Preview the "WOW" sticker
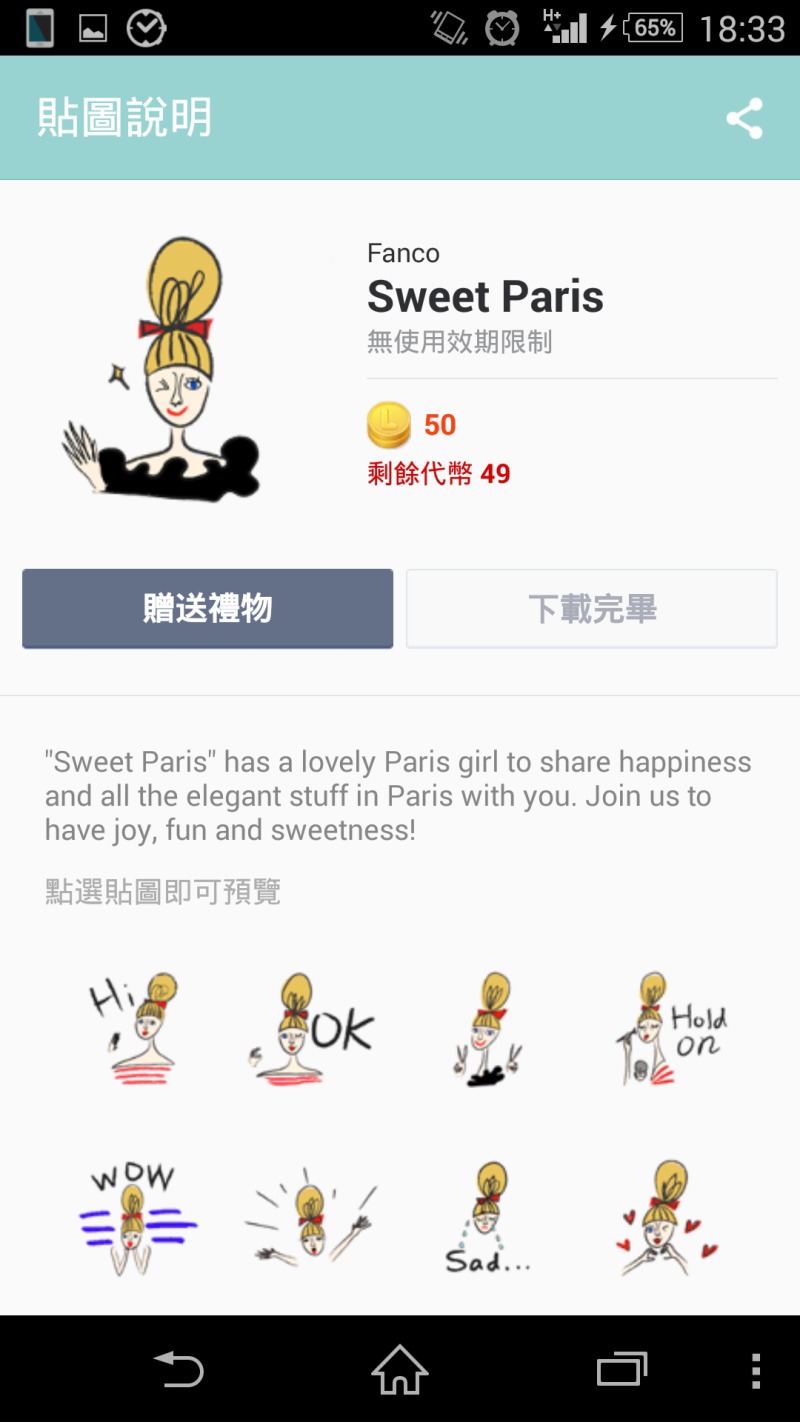 (x=138, y=1217)
